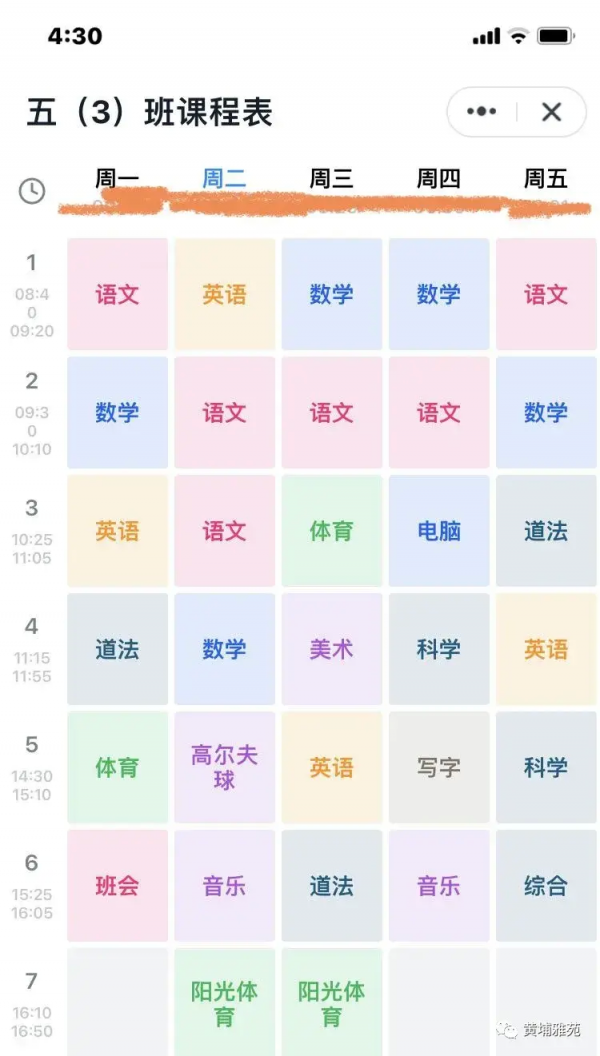Open the mini program's more options menu
The height and width of the screenshot is (1056, 600).
(x=481, y=112)
